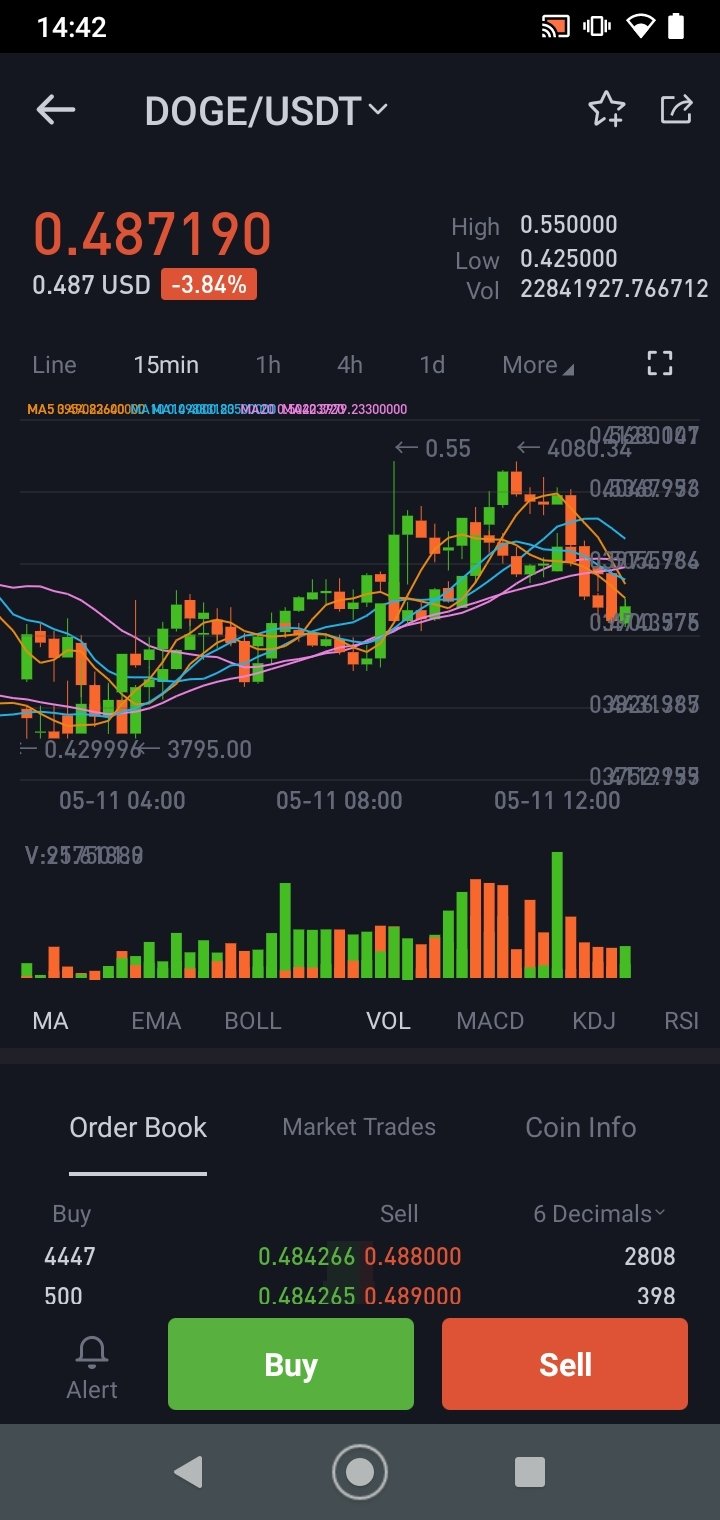Screen dimensions: 720x1520
Task: Share this chart via the share icon
Action: (x=676, y=109)
